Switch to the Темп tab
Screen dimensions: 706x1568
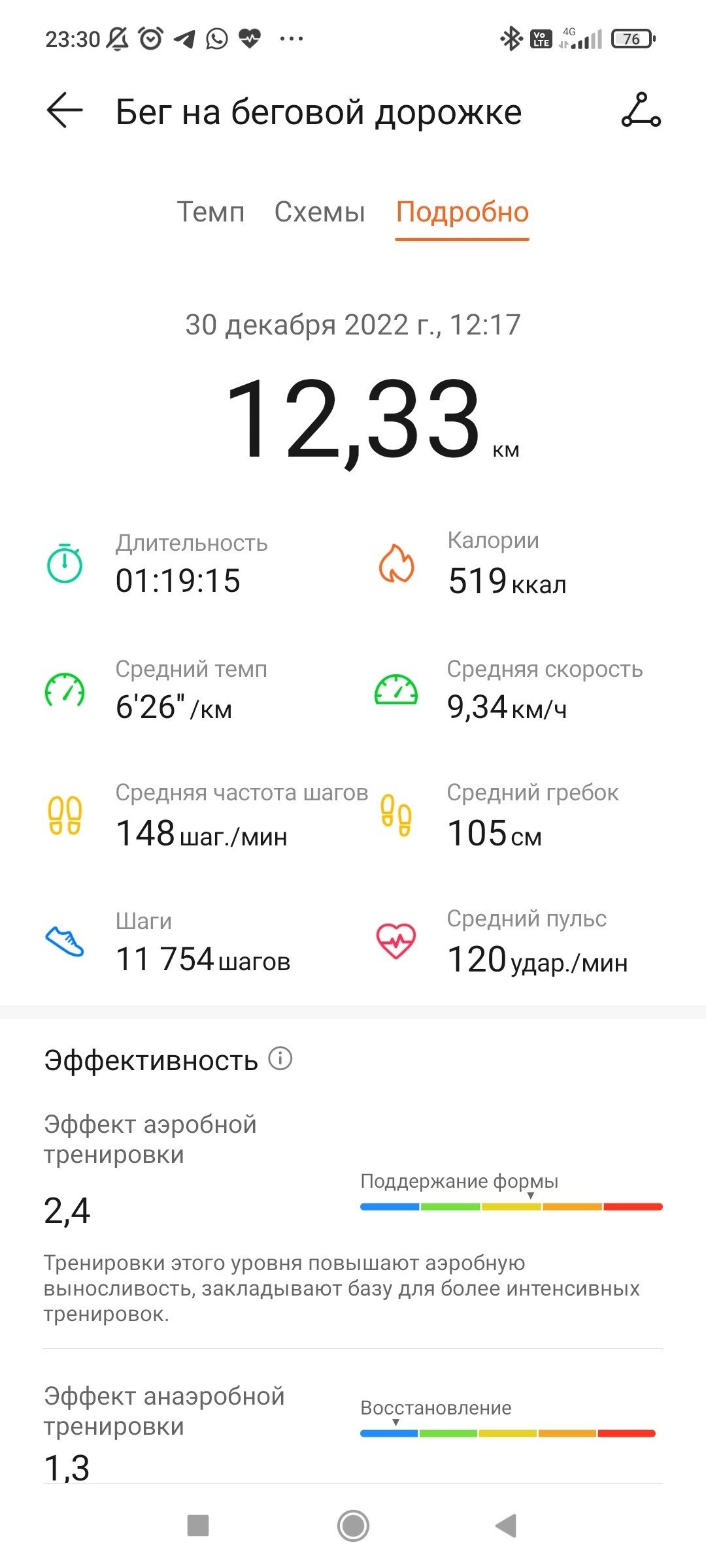(x=210, y=212)
